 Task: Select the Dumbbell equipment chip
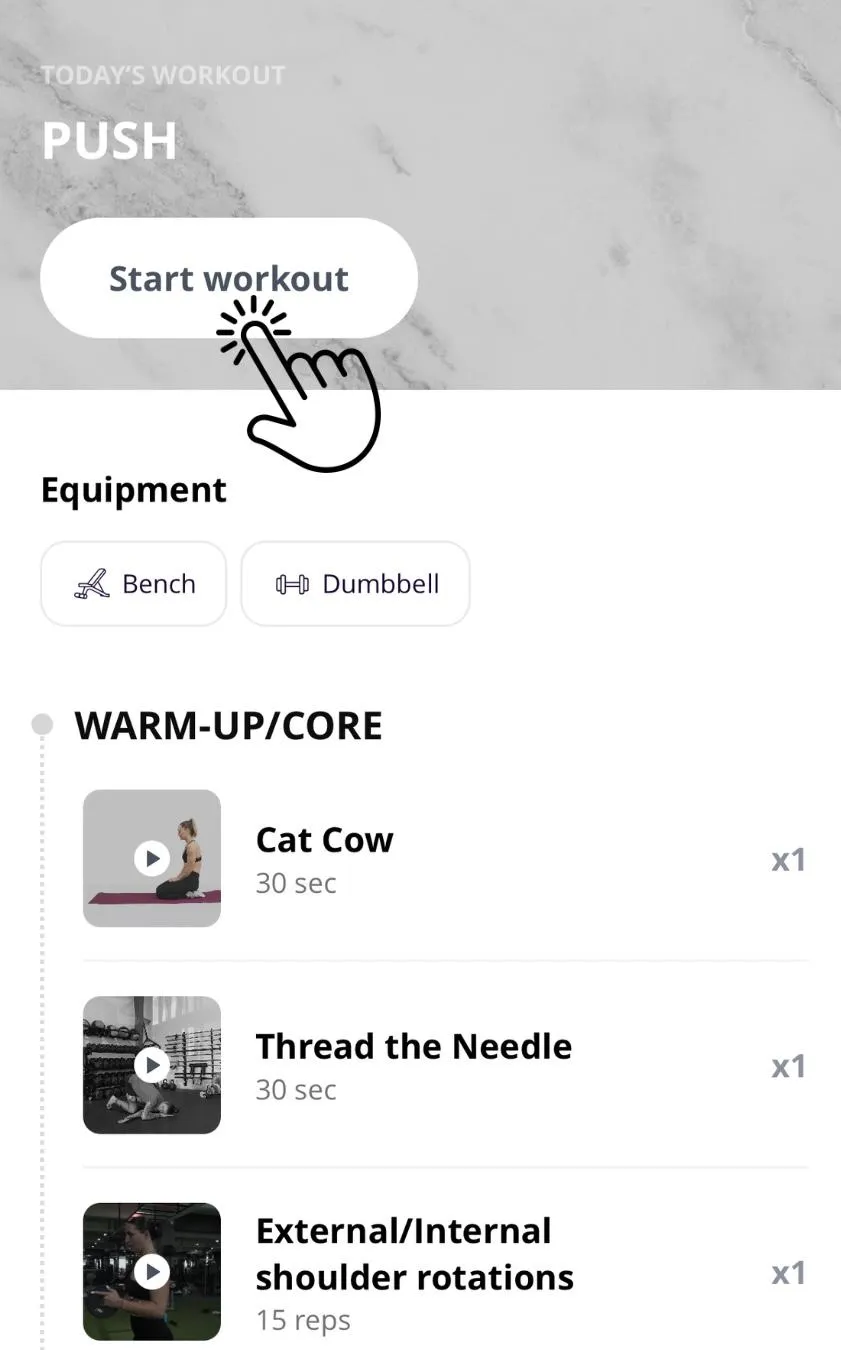point(355,584)
